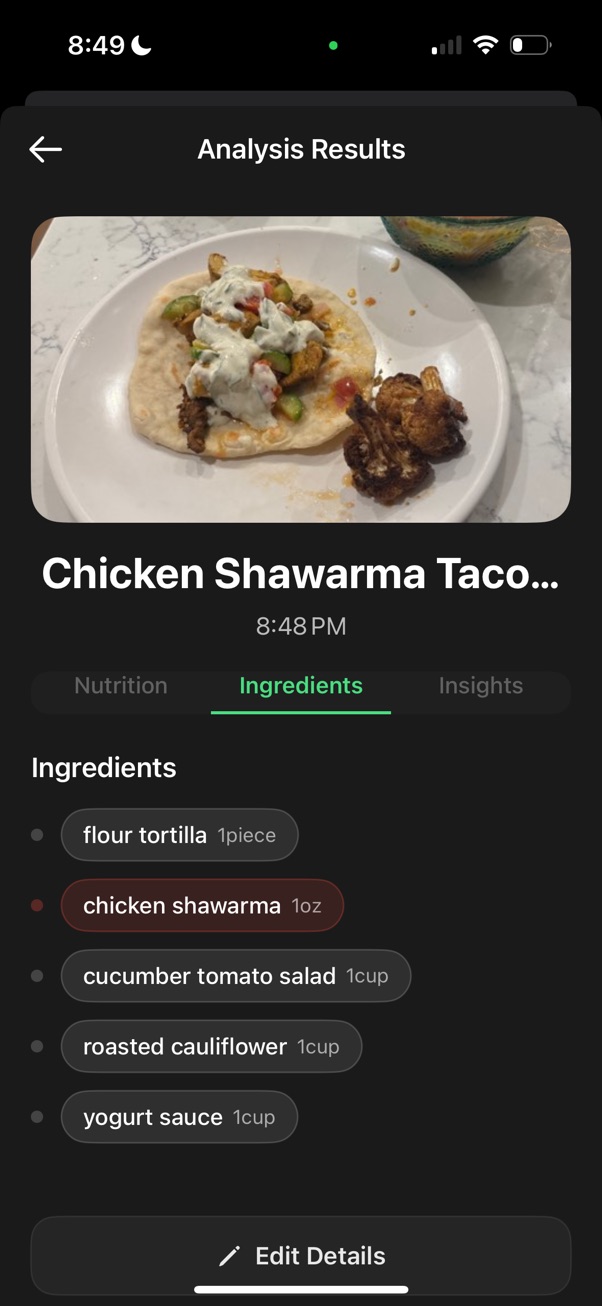Screen dimensions: 602x1306
Task: View the meal photo full size
Action: point(301,369)
